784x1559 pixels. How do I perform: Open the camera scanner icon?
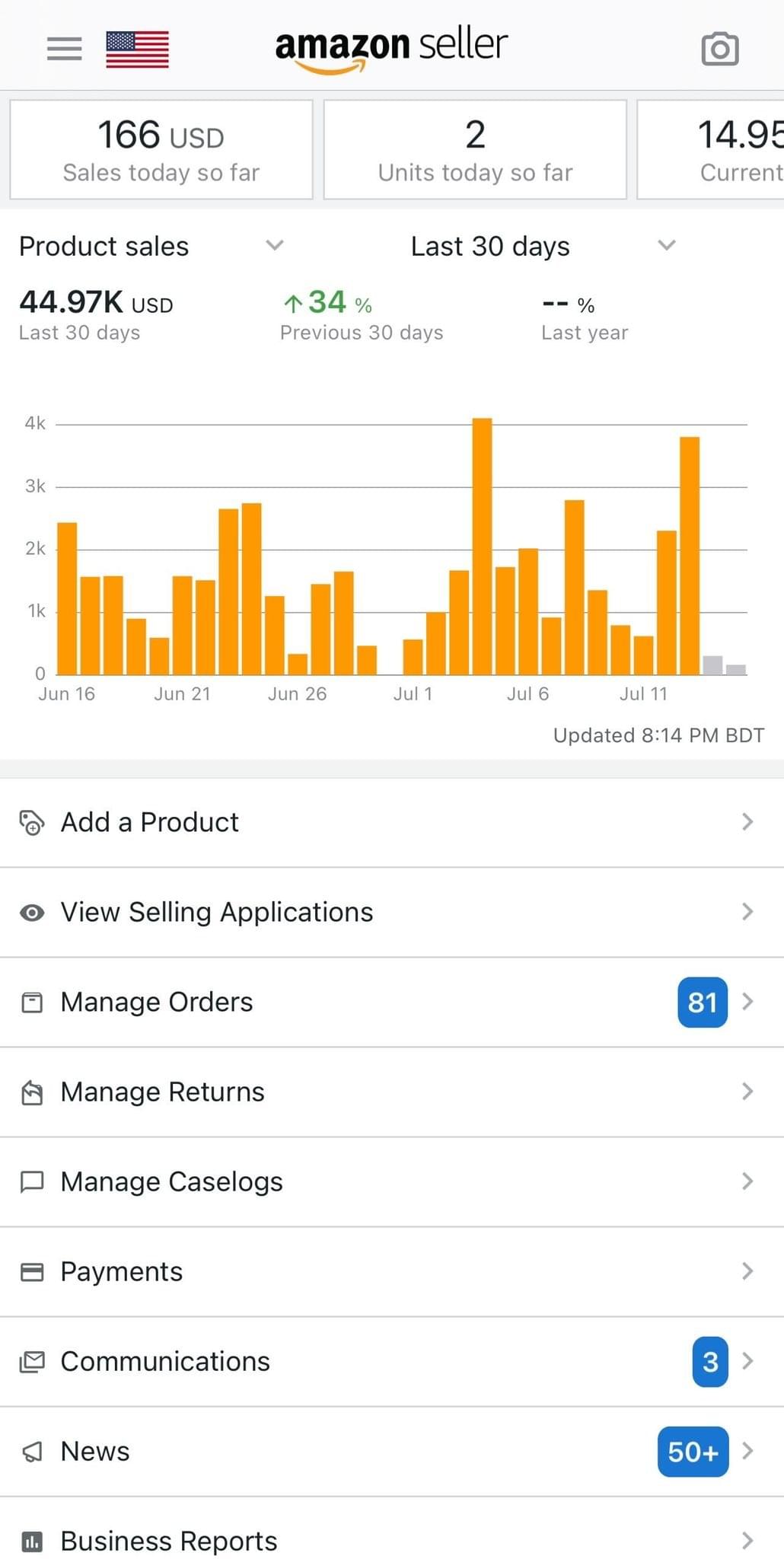coord(719,49)
